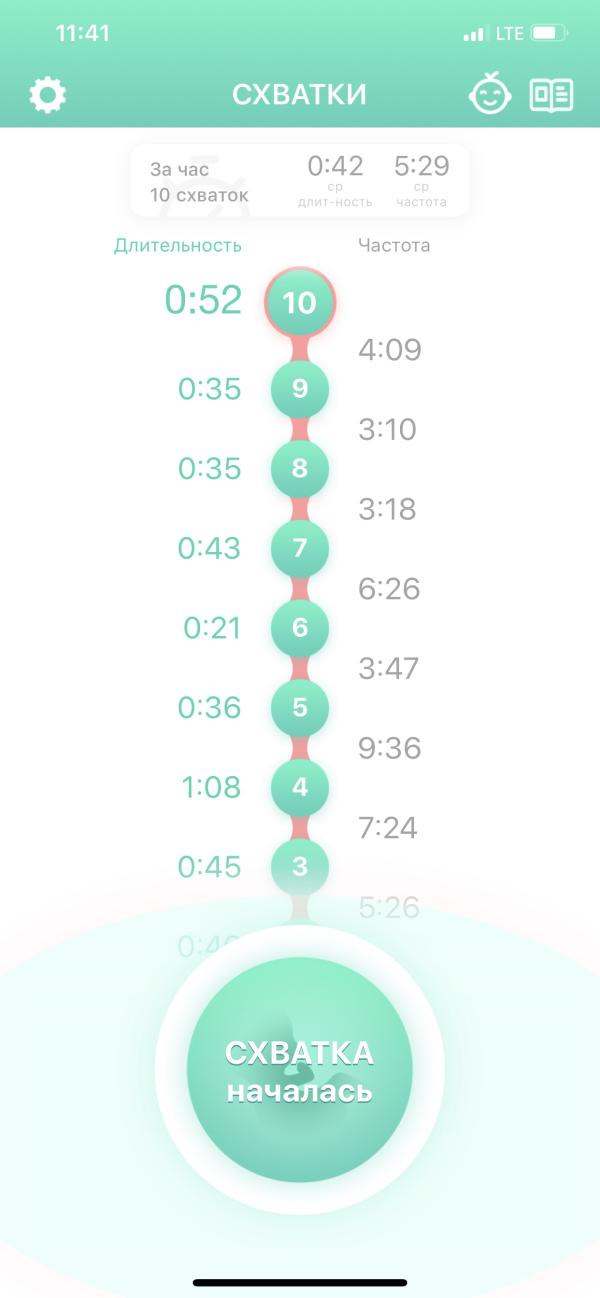Image resolution: width=600 pixels, height=1298 pixels.
Task: Tap the baby face icon
Action: (489, 95)
